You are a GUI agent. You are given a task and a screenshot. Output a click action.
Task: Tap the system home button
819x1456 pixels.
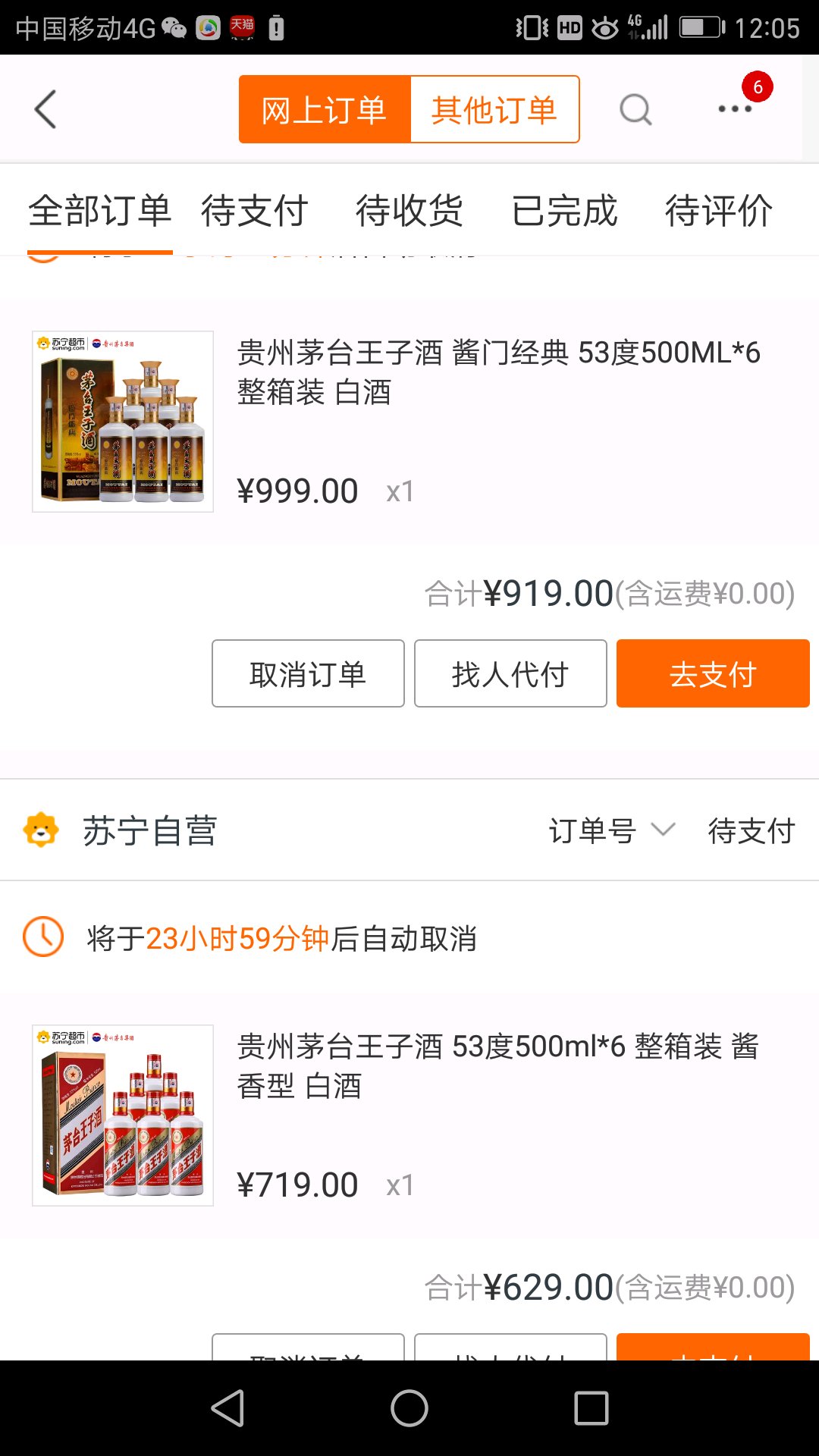click(x=409, y=1408)
